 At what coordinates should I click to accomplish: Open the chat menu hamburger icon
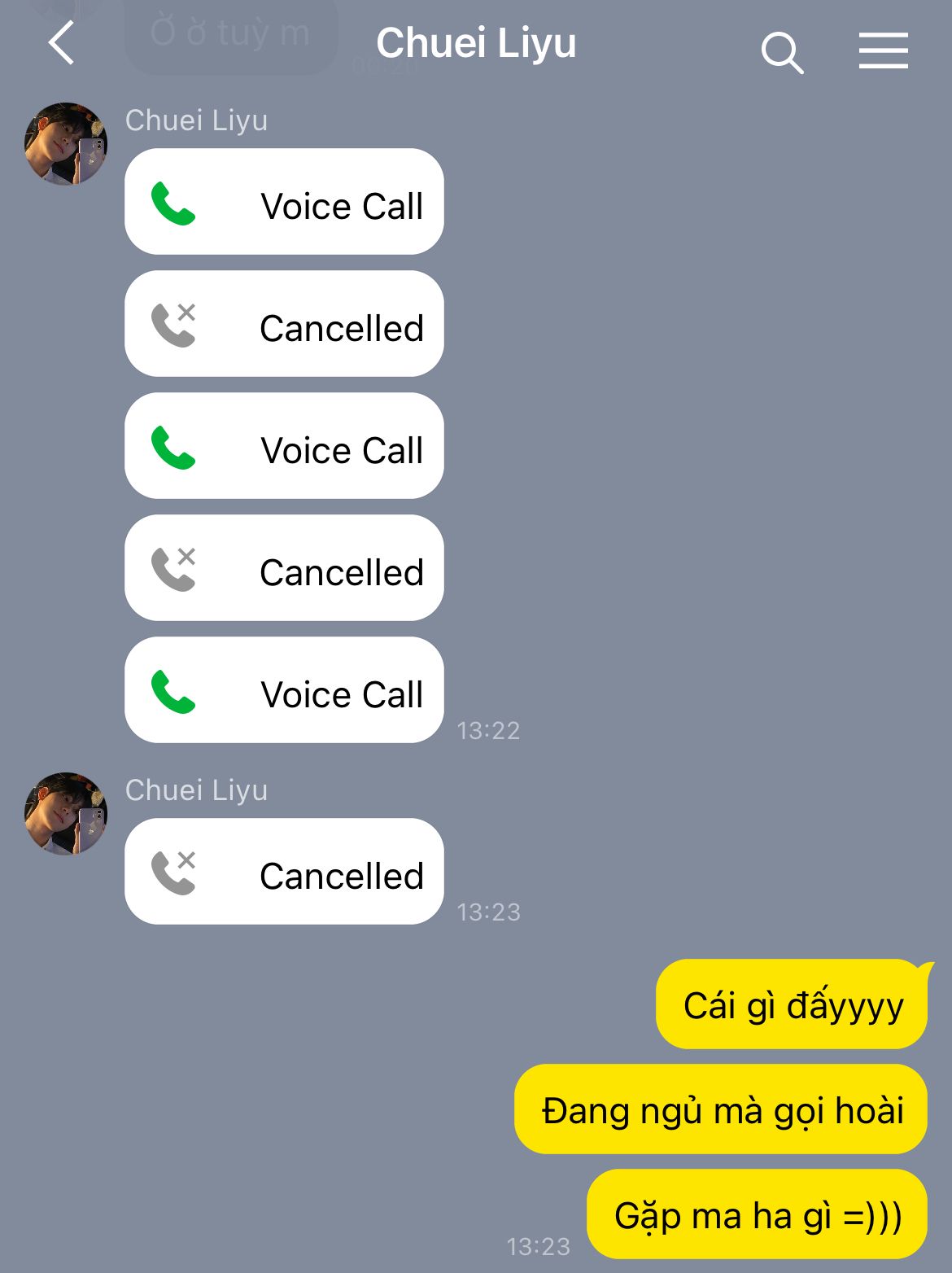tap(883, 51)
